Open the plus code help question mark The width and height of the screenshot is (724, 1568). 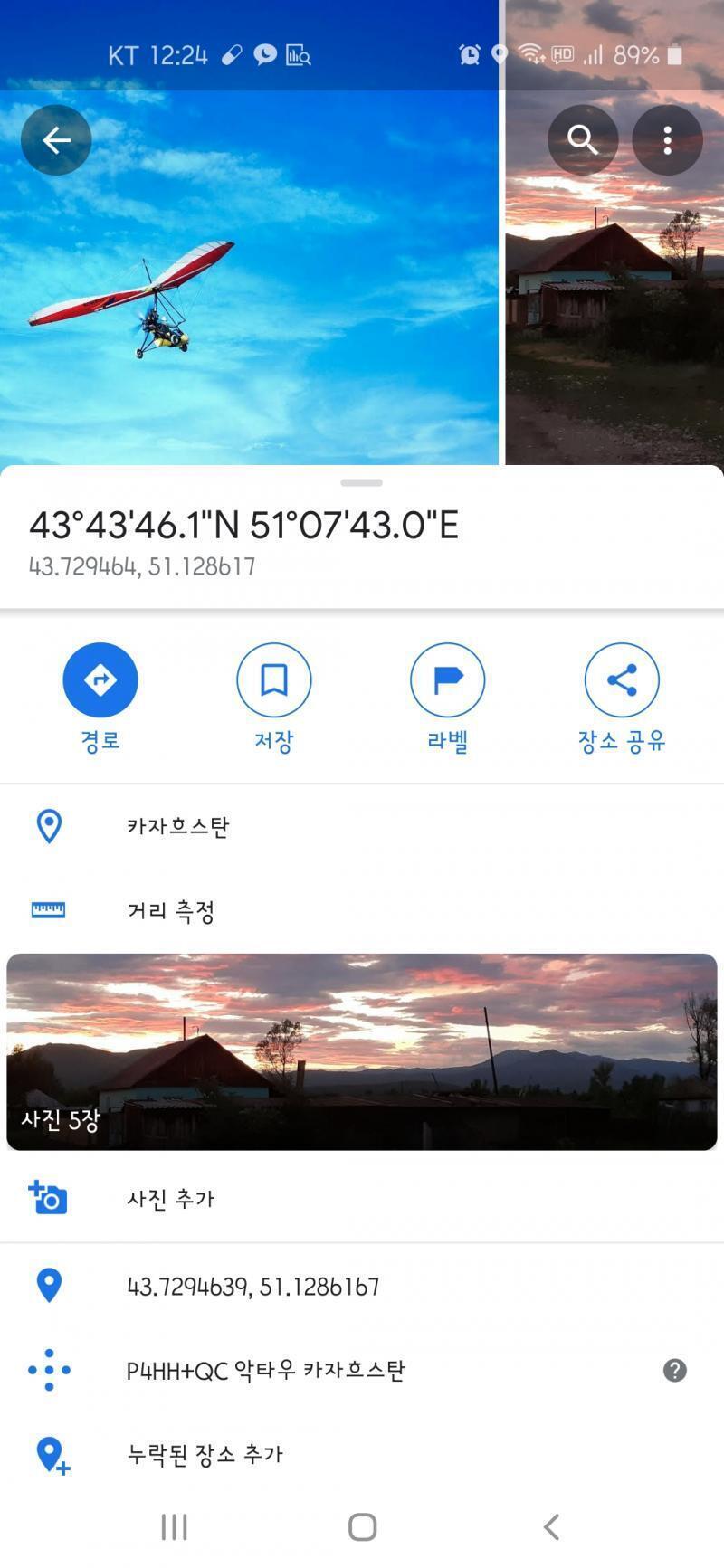click(675, 1370)
